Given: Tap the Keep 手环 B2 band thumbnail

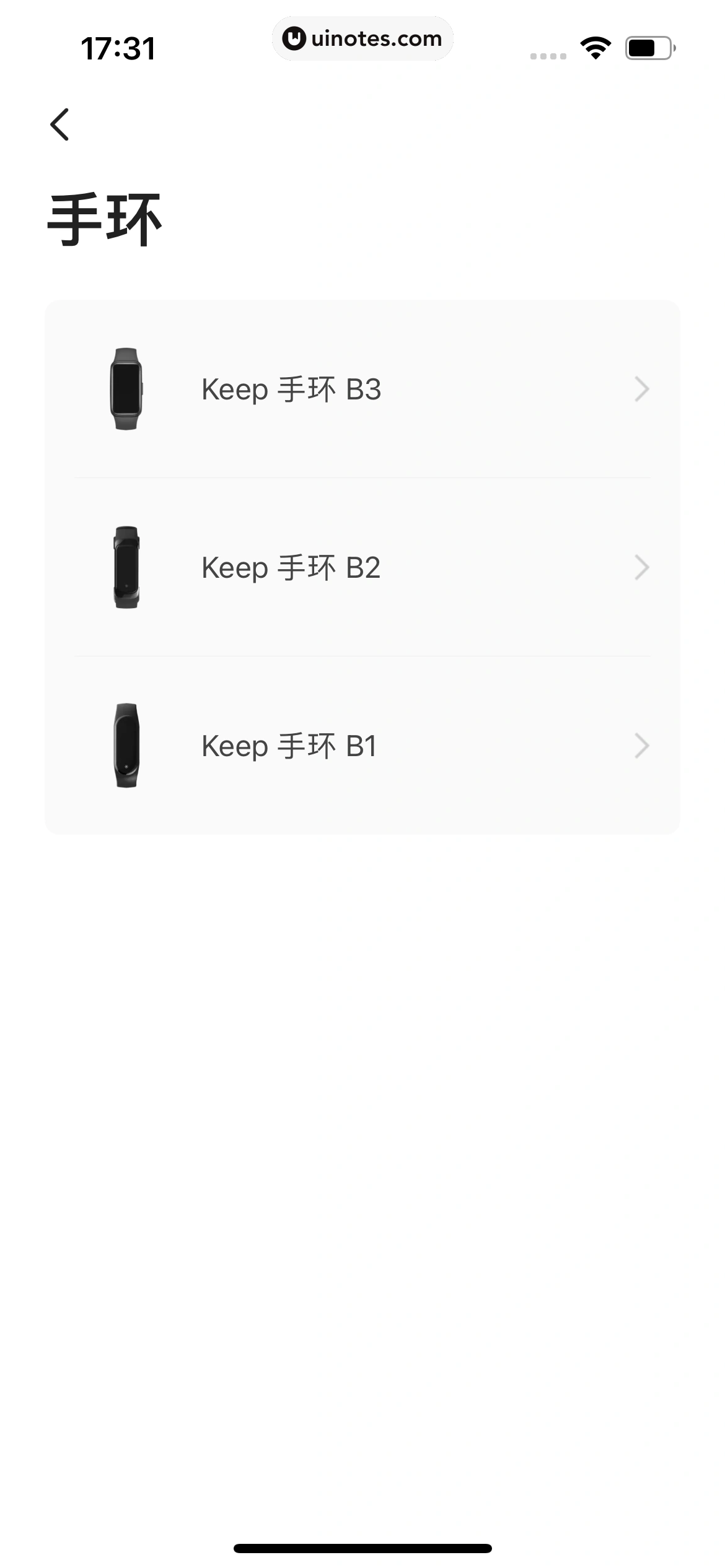Looking at the screenshot, I should 127,567.
